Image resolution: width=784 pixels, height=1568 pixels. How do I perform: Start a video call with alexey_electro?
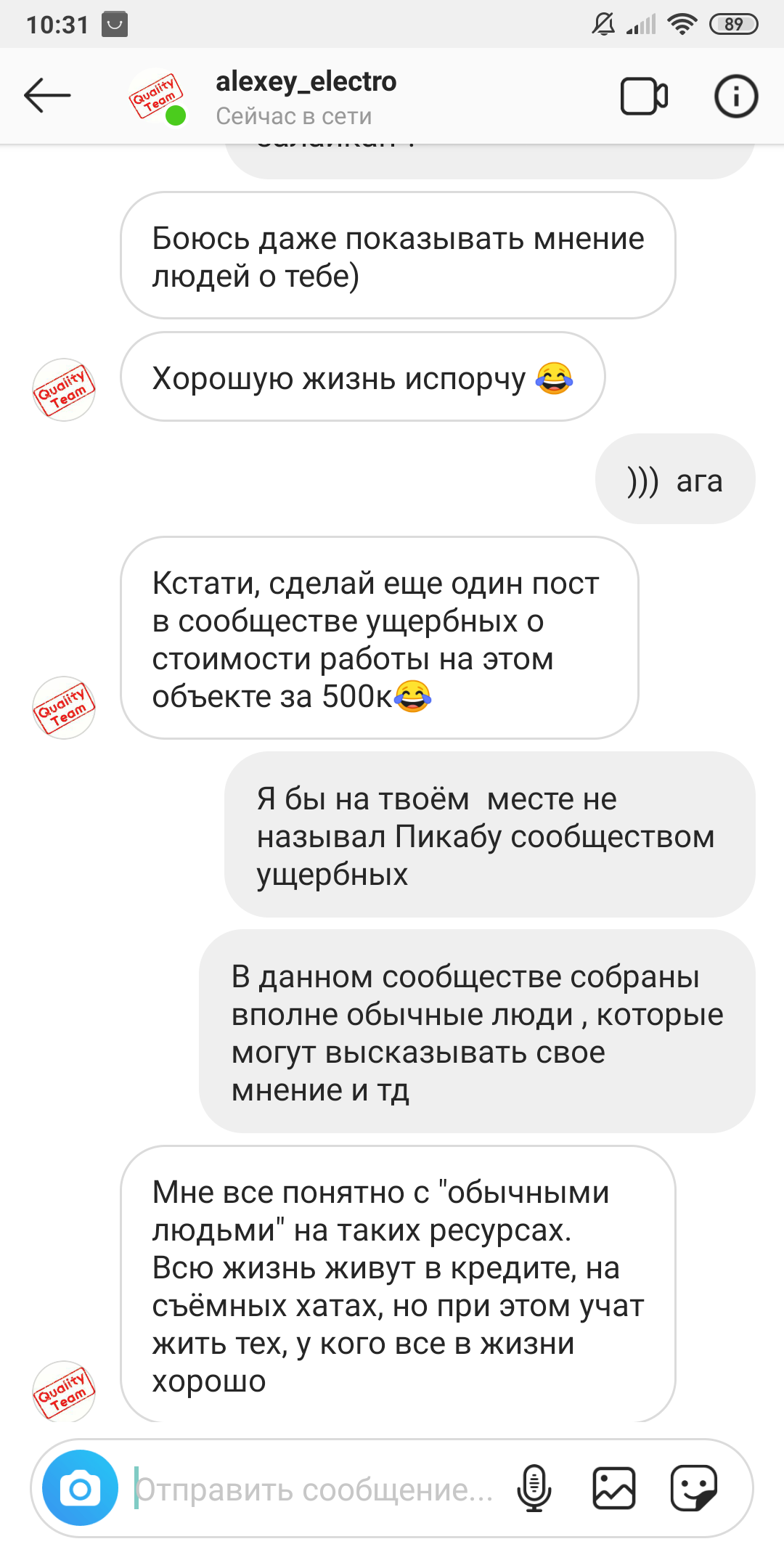(x=644, y=96)
